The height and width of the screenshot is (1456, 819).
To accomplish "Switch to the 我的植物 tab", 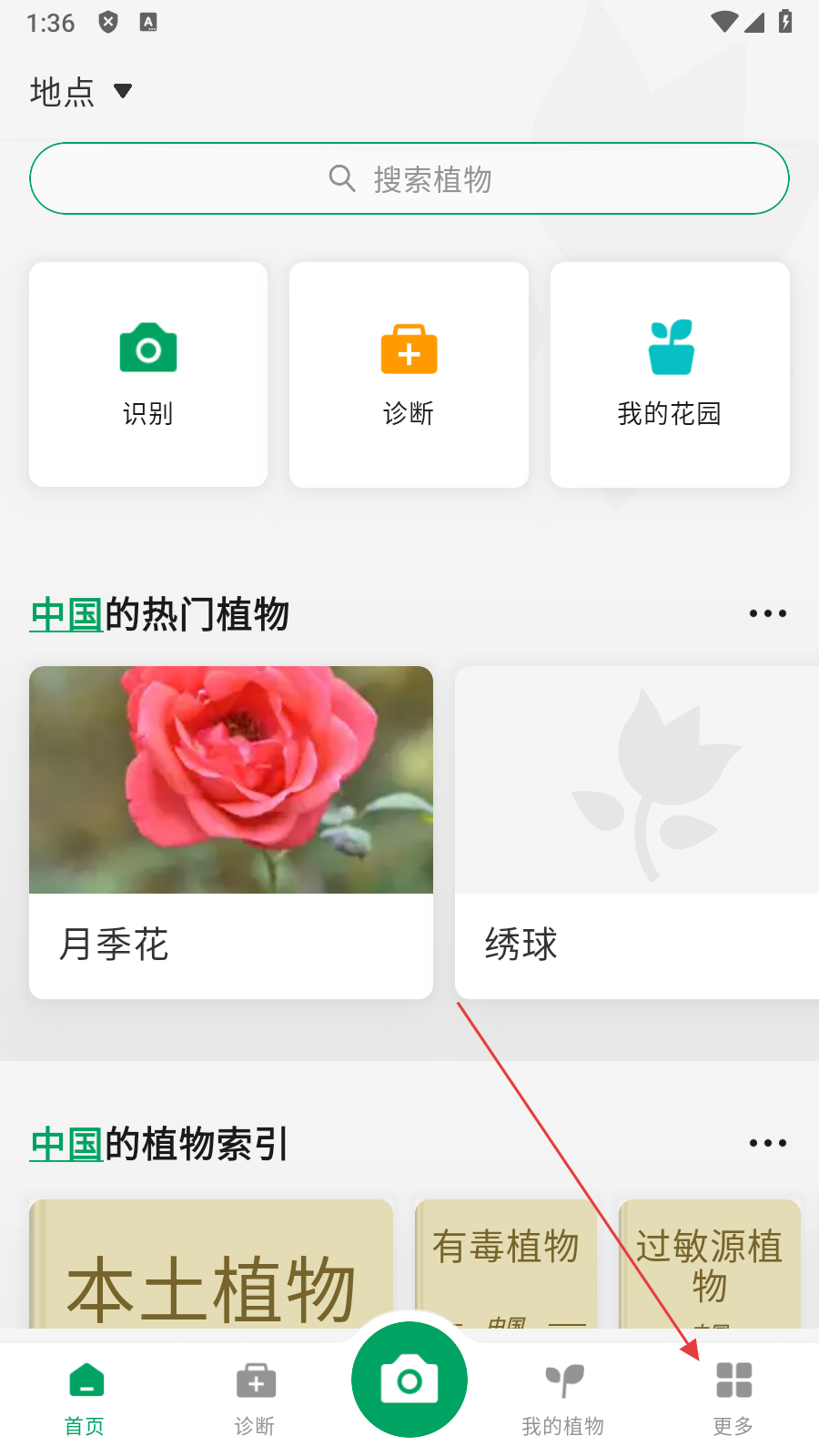I will (x=563, y=1399).
